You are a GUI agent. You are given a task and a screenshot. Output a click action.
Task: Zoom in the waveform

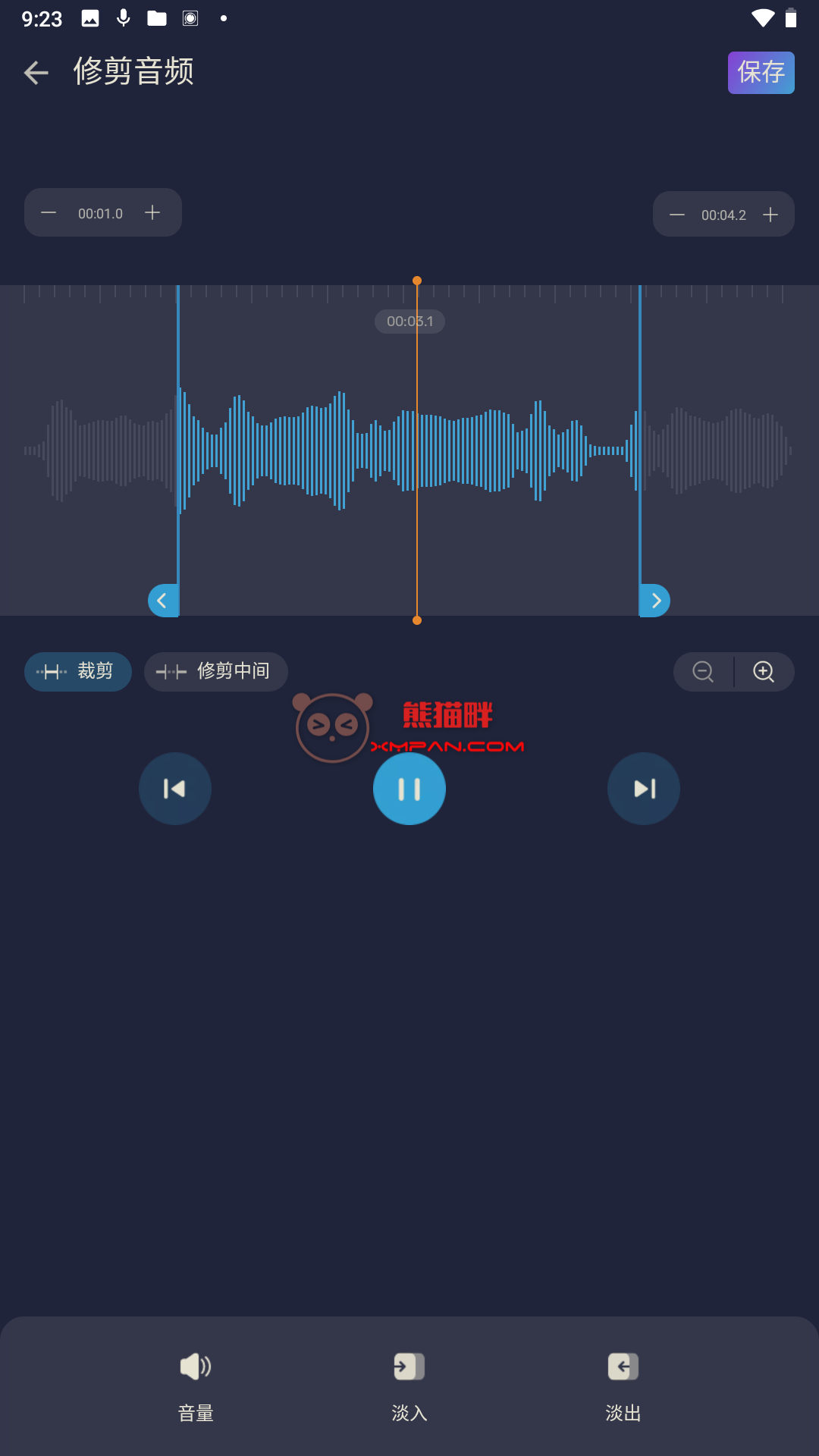click(x=764, y=672)
